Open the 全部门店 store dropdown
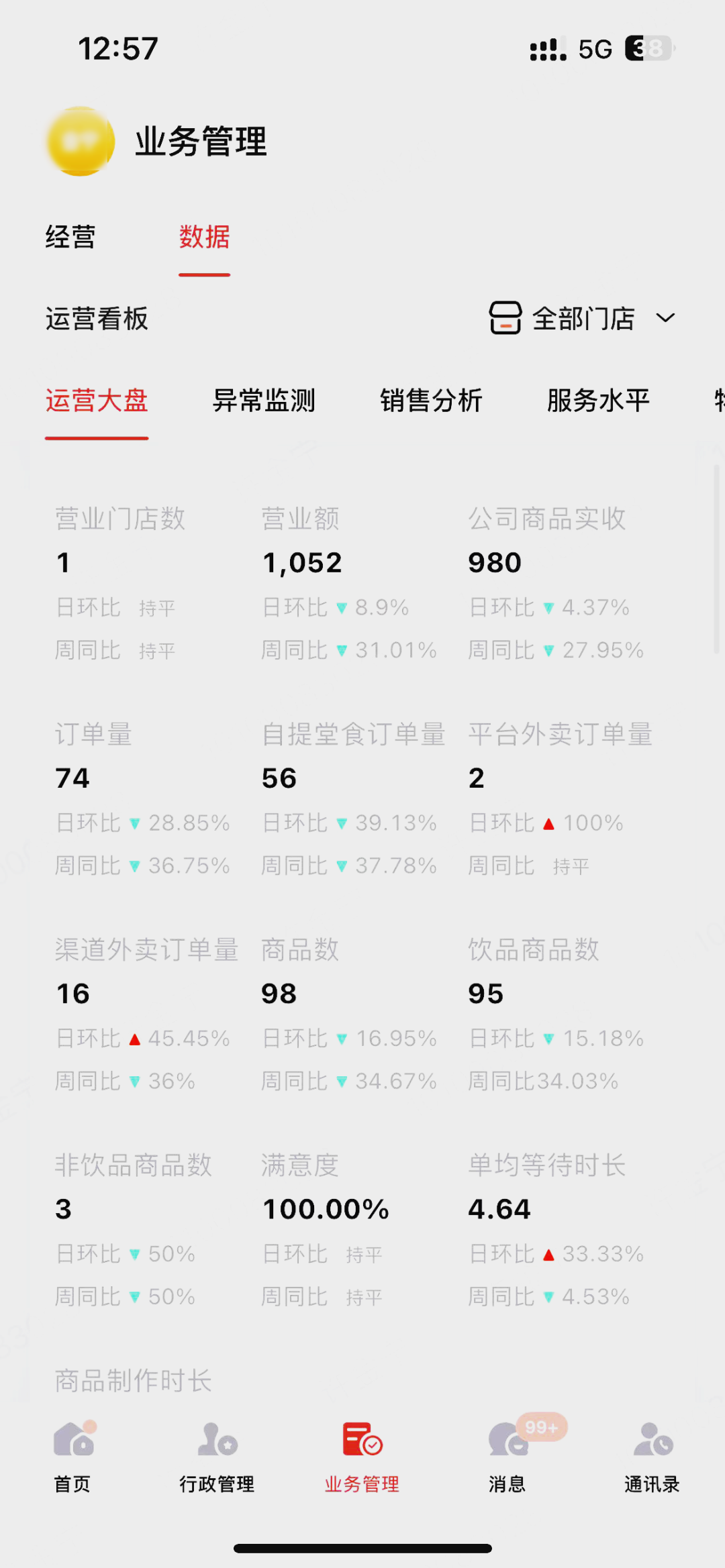Image resolution: width=725 pixels, height=1568 pixels. (x=583, y=318)
